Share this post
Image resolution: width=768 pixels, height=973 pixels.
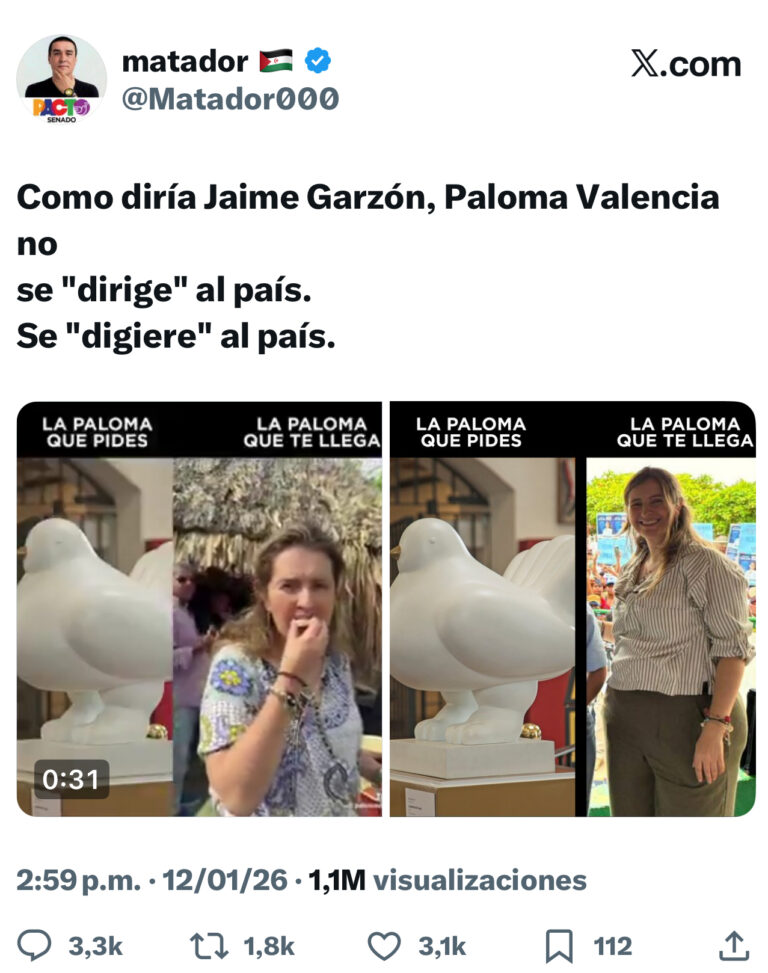pyautogui.click(x=734, y=945)
